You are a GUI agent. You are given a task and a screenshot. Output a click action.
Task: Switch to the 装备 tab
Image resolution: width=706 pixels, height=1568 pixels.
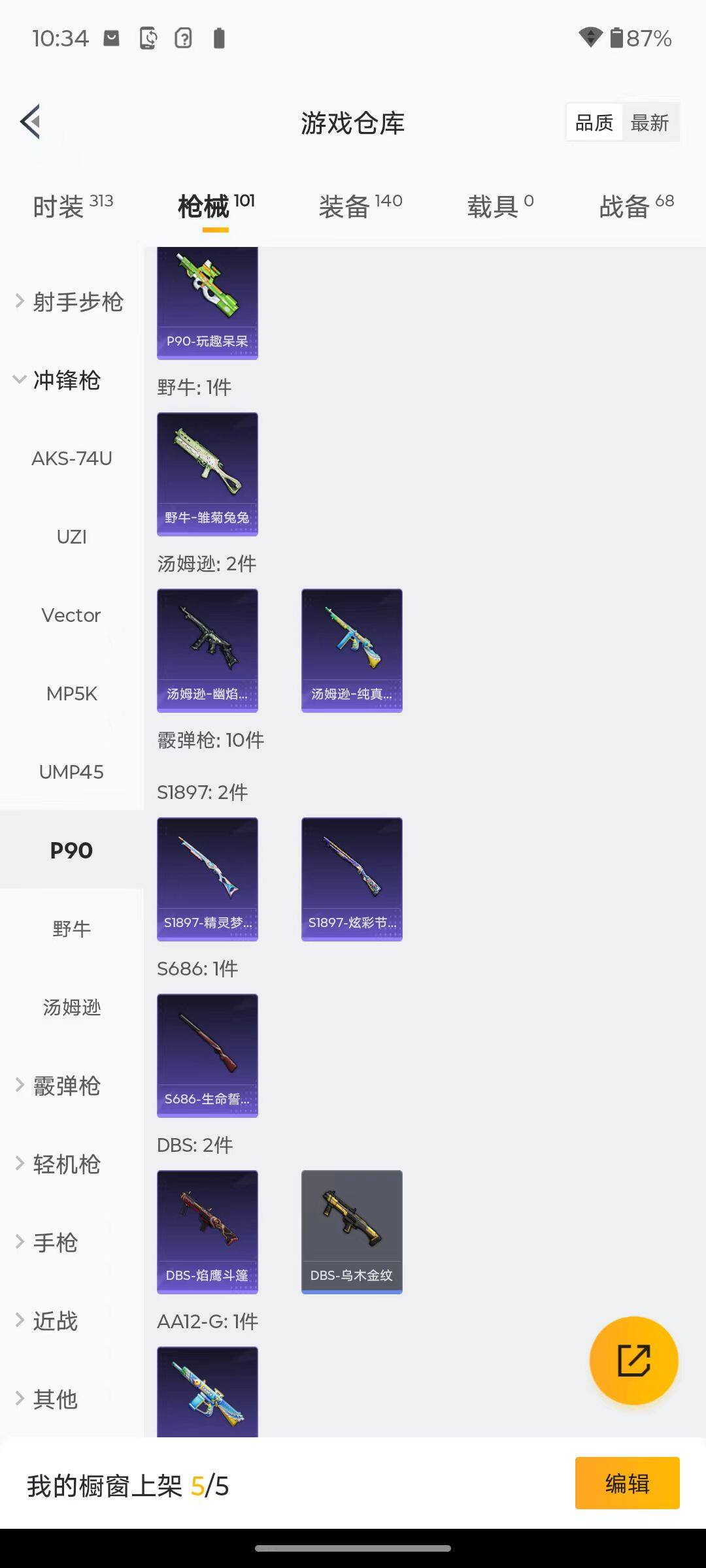tap(360, 206)
